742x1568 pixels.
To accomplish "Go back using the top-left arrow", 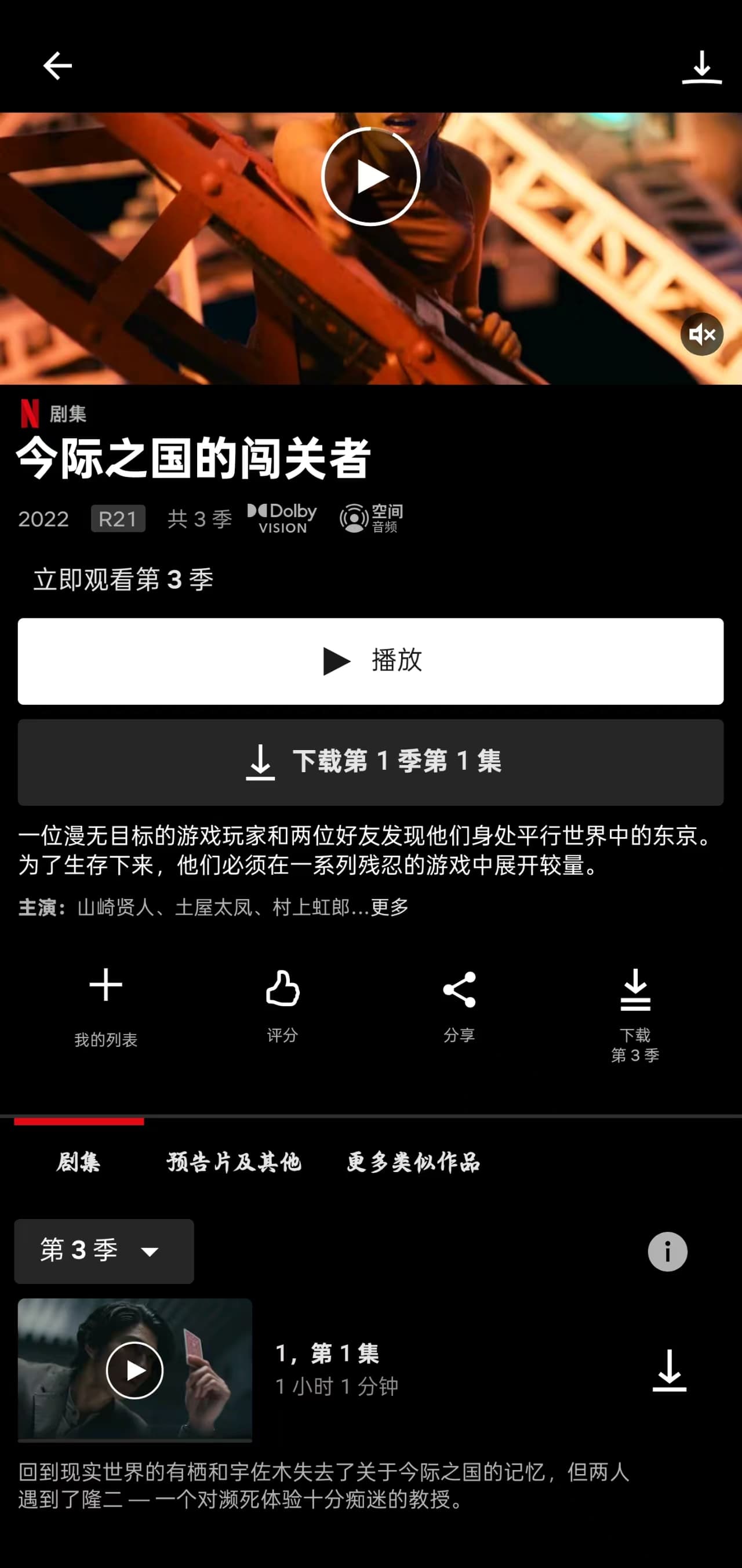I will (57, 66).
